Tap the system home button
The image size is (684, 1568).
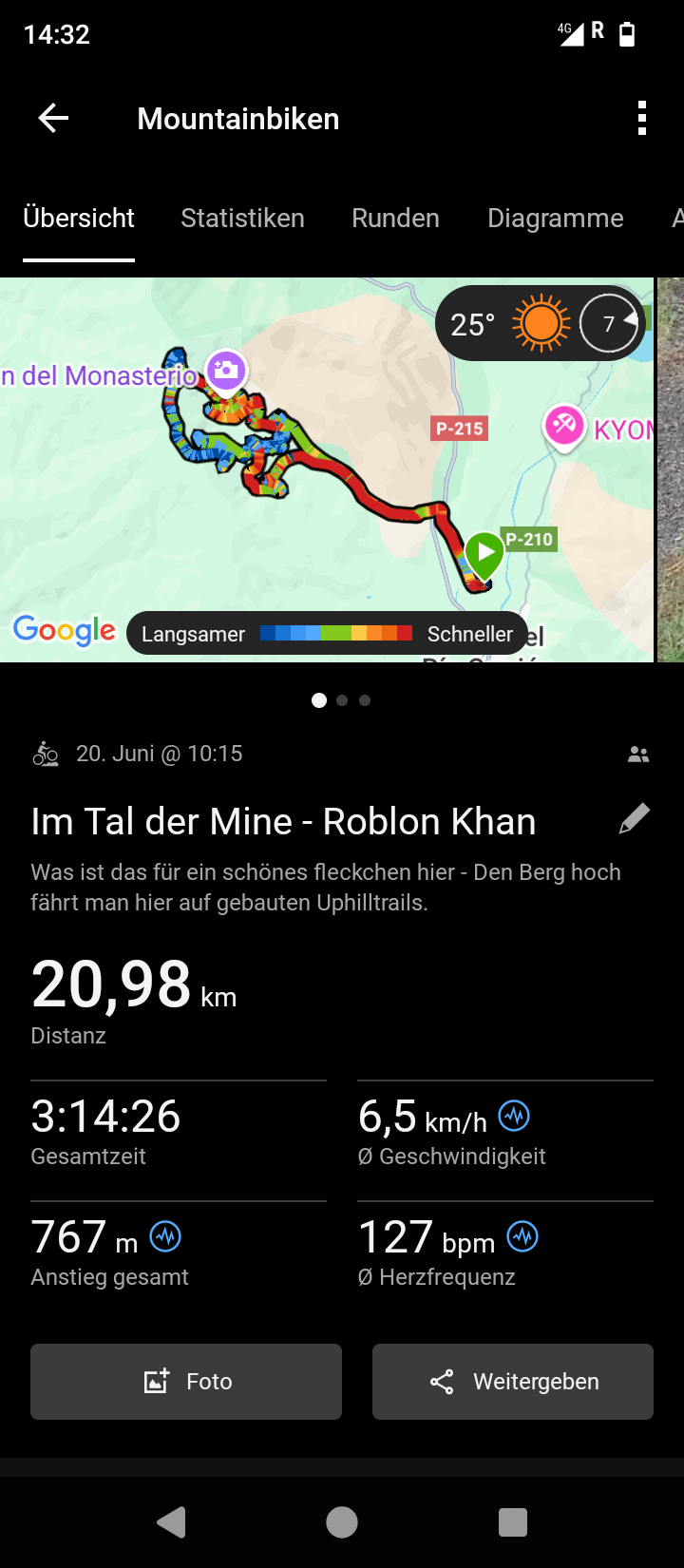342,1522
